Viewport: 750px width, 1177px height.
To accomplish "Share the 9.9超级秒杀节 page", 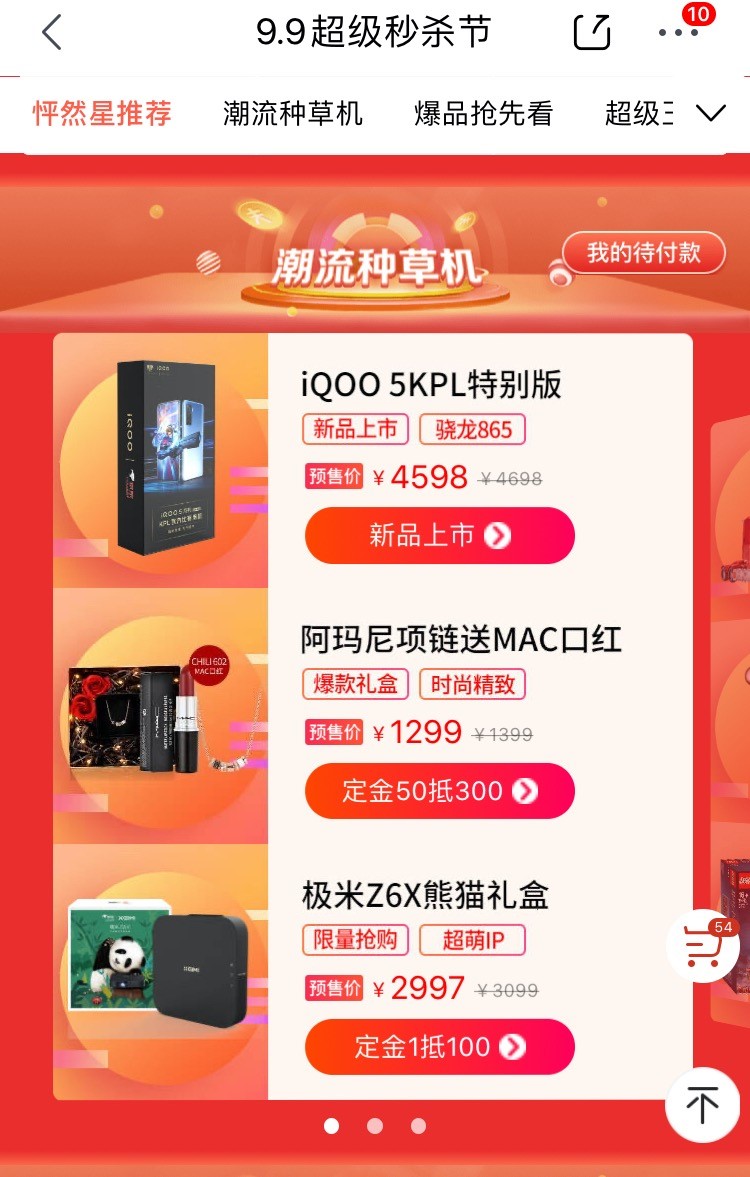I will click(592, 33).
